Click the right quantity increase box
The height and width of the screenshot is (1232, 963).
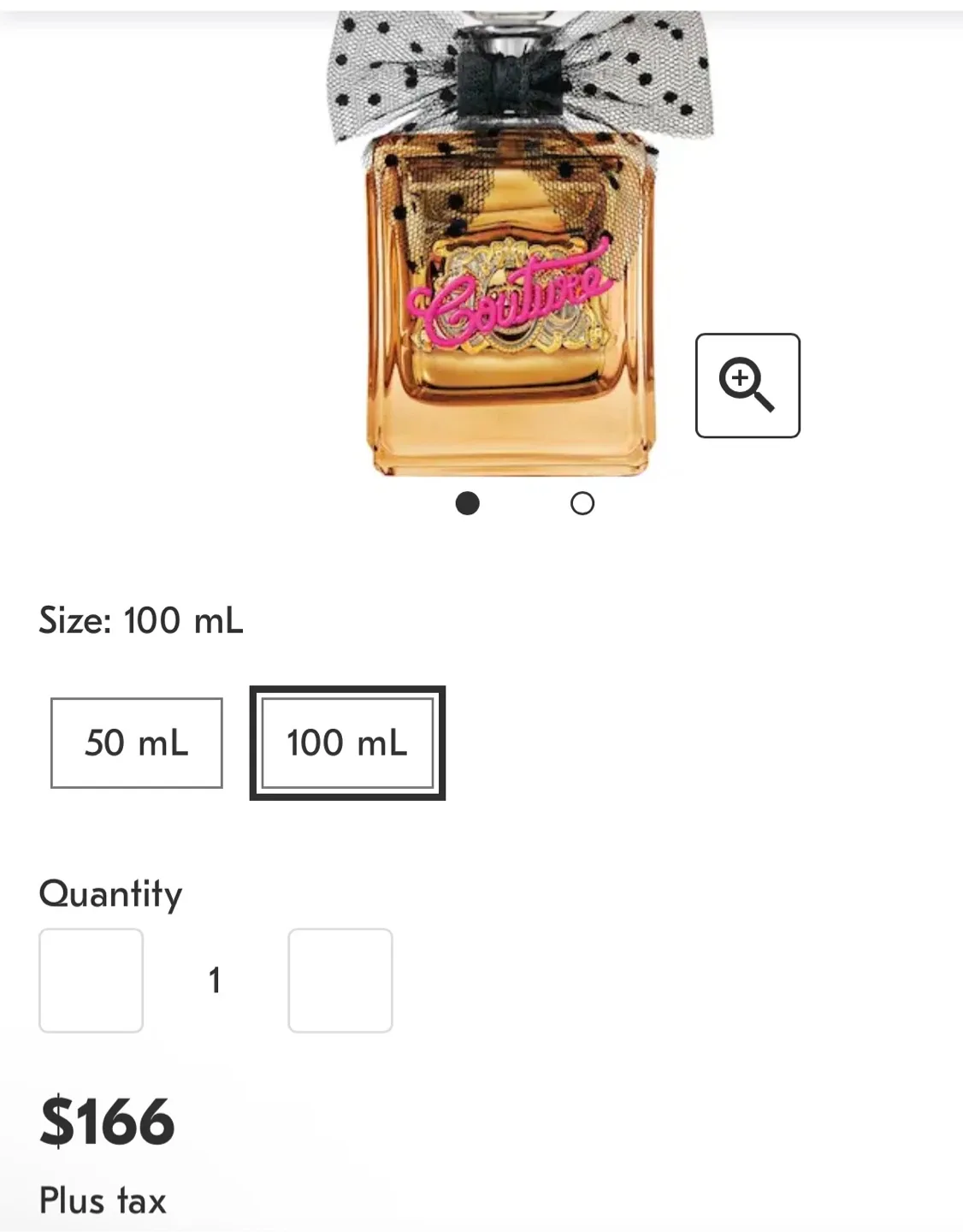tap(340, 980)
